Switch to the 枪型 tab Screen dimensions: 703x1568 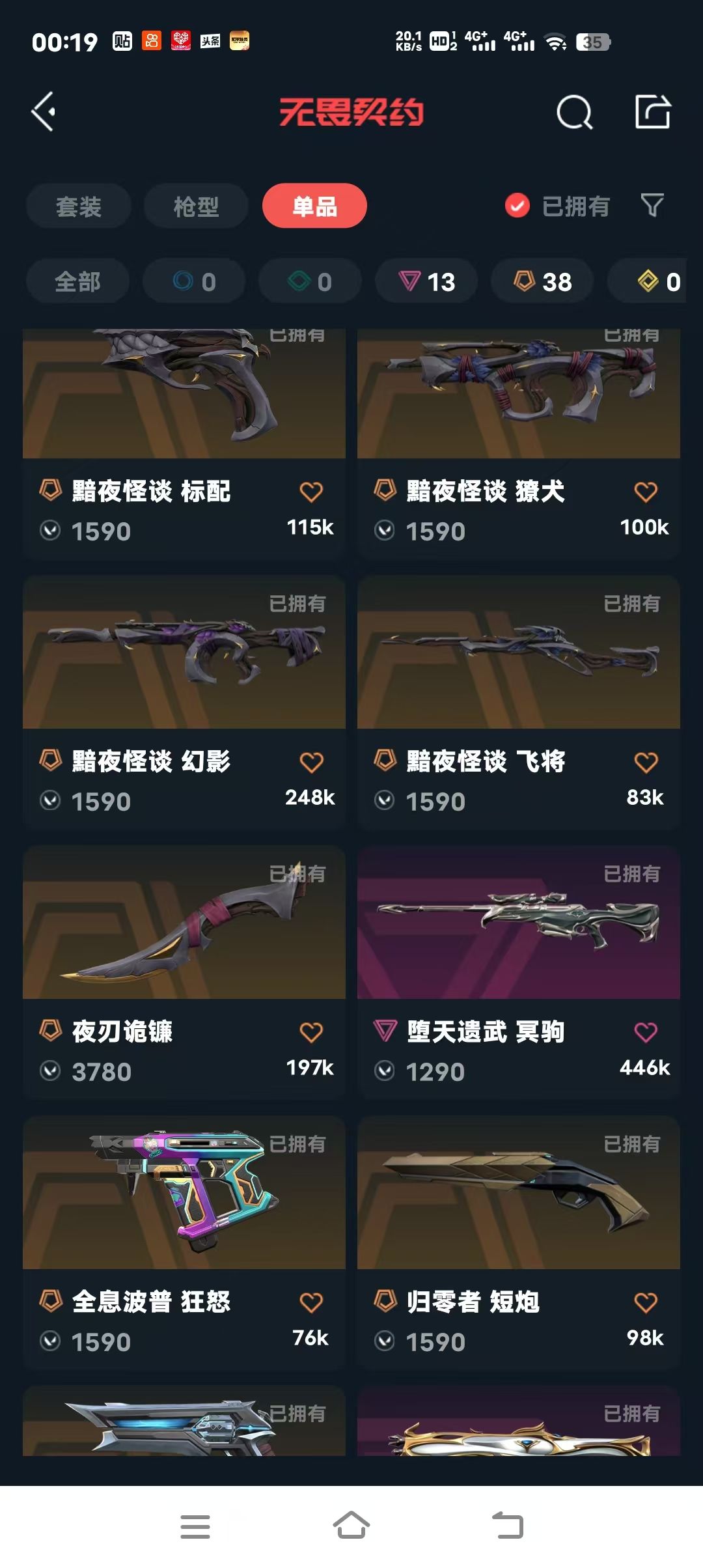196,206
